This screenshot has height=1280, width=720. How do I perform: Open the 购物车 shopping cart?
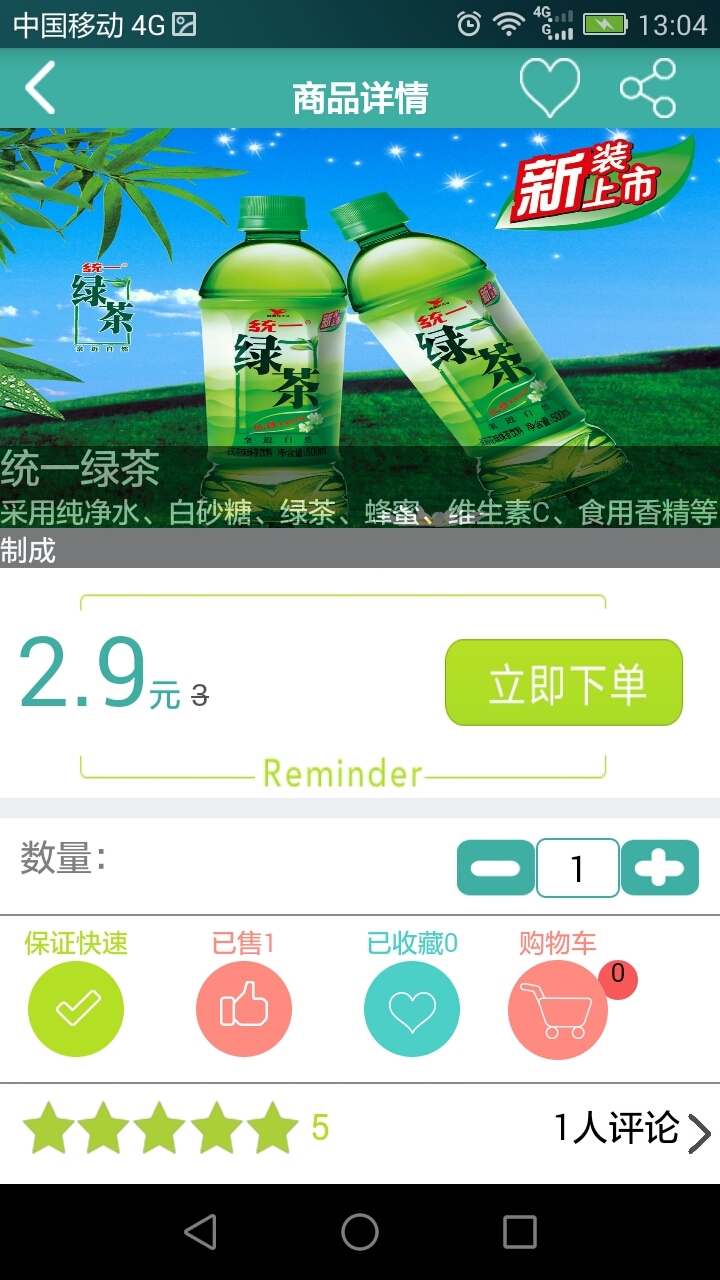558,1009
